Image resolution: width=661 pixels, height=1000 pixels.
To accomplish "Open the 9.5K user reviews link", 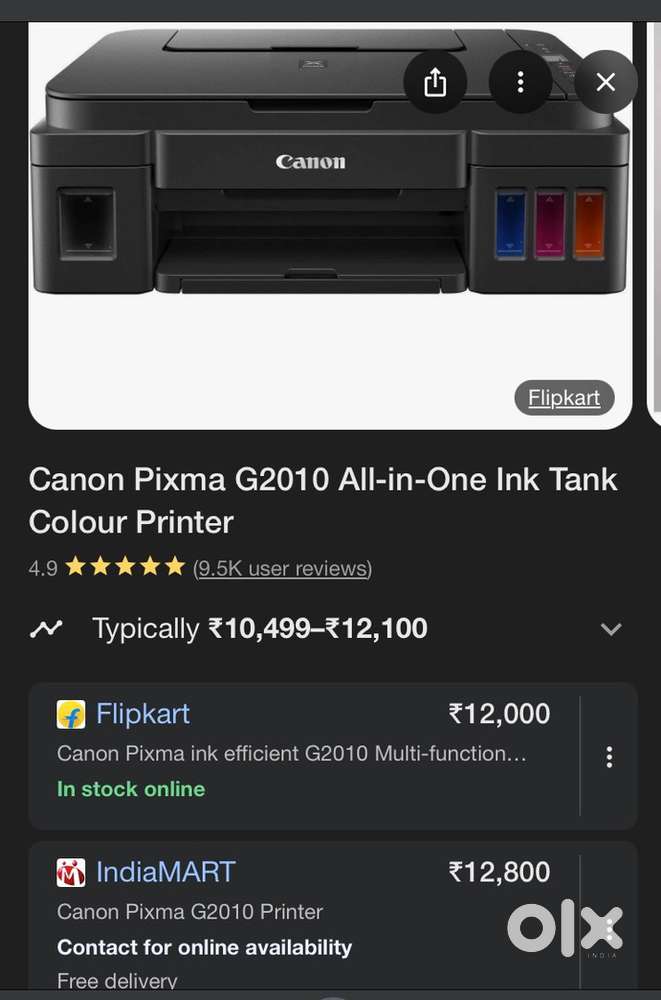I will pyautogui.click(x=282, y=568).
